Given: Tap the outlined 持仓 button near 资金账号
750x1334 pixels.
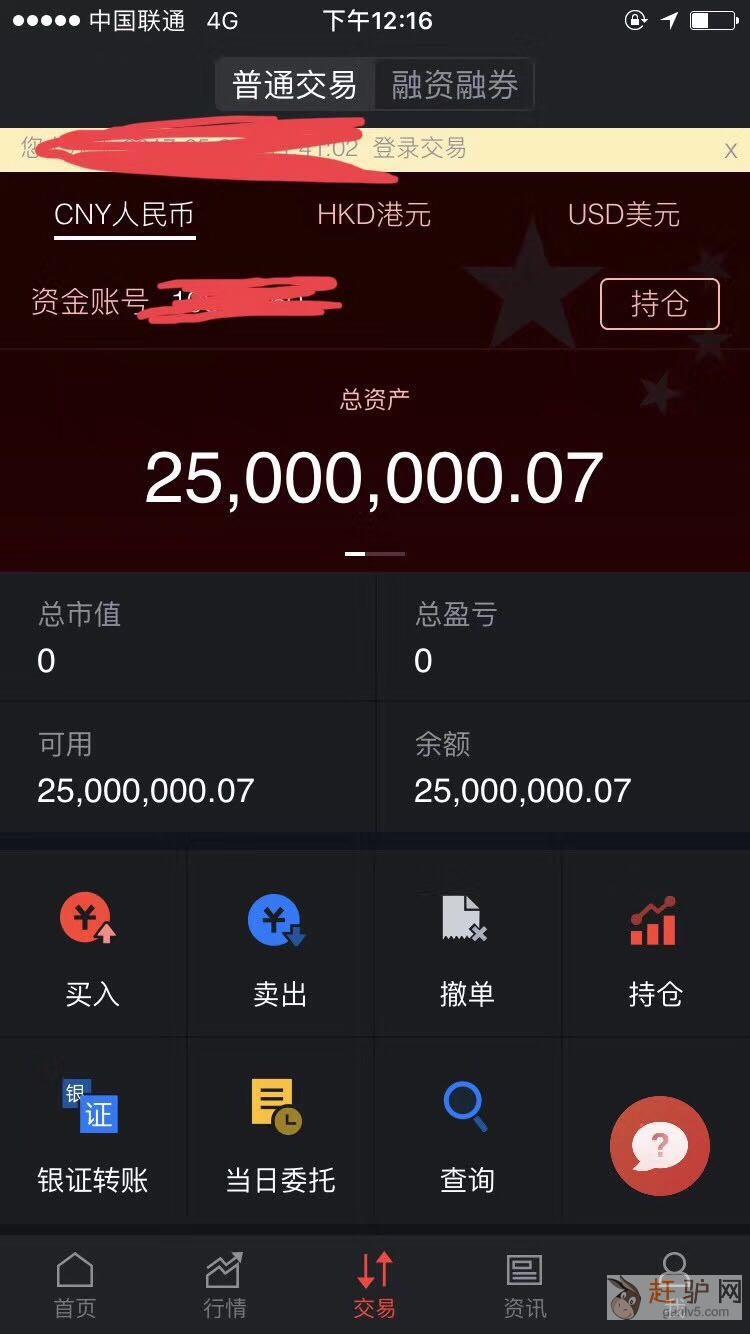Looking at the screenshot, I should [659, 303].
